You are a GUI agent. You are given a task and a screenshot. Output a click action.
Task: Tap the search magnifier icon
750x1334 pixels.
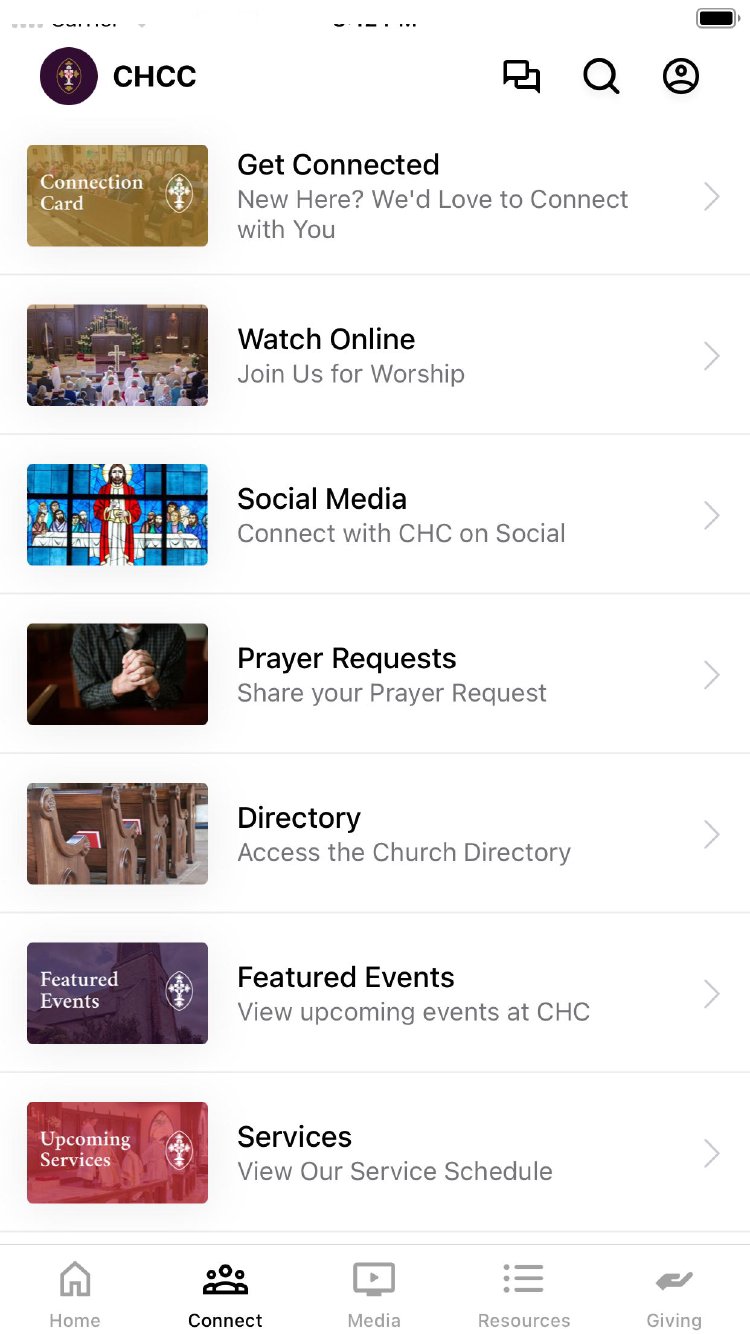601,77
